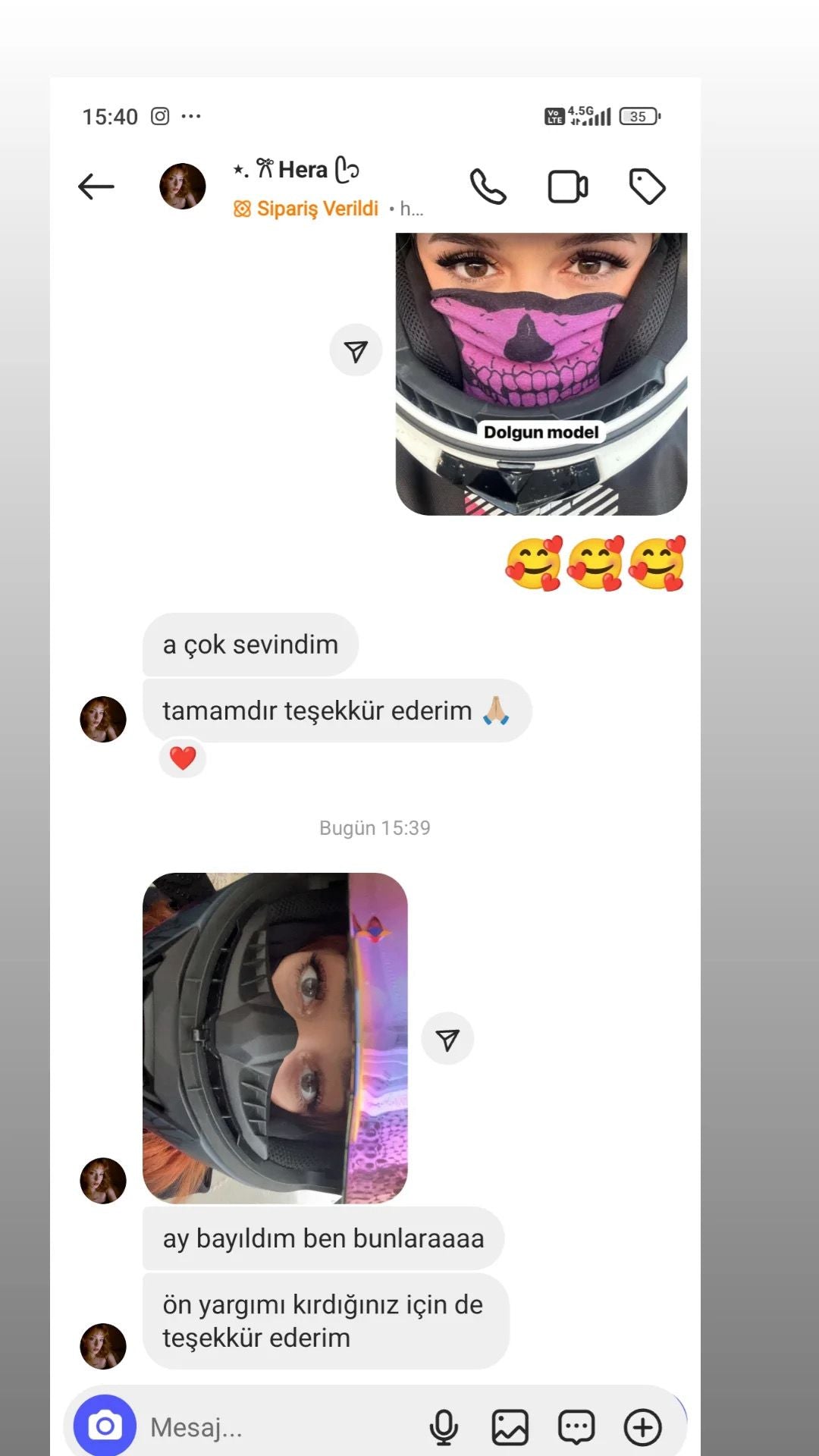Open Hera's helmet photo message
This screenshot has height=1456, width=819.
[x=275, y=1037]
